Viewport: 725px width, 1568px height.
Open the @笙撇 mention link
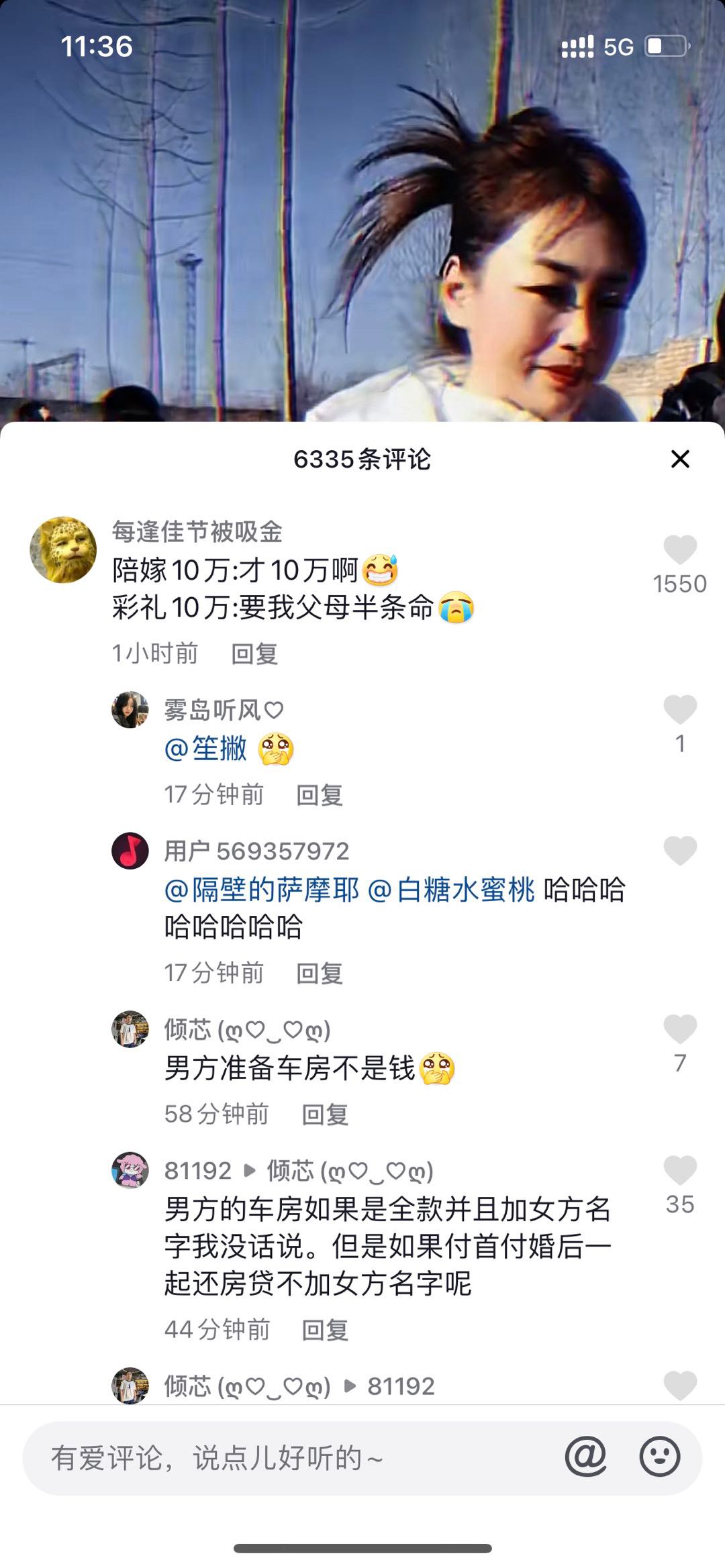pyautogui.click(x=206, y=749)
